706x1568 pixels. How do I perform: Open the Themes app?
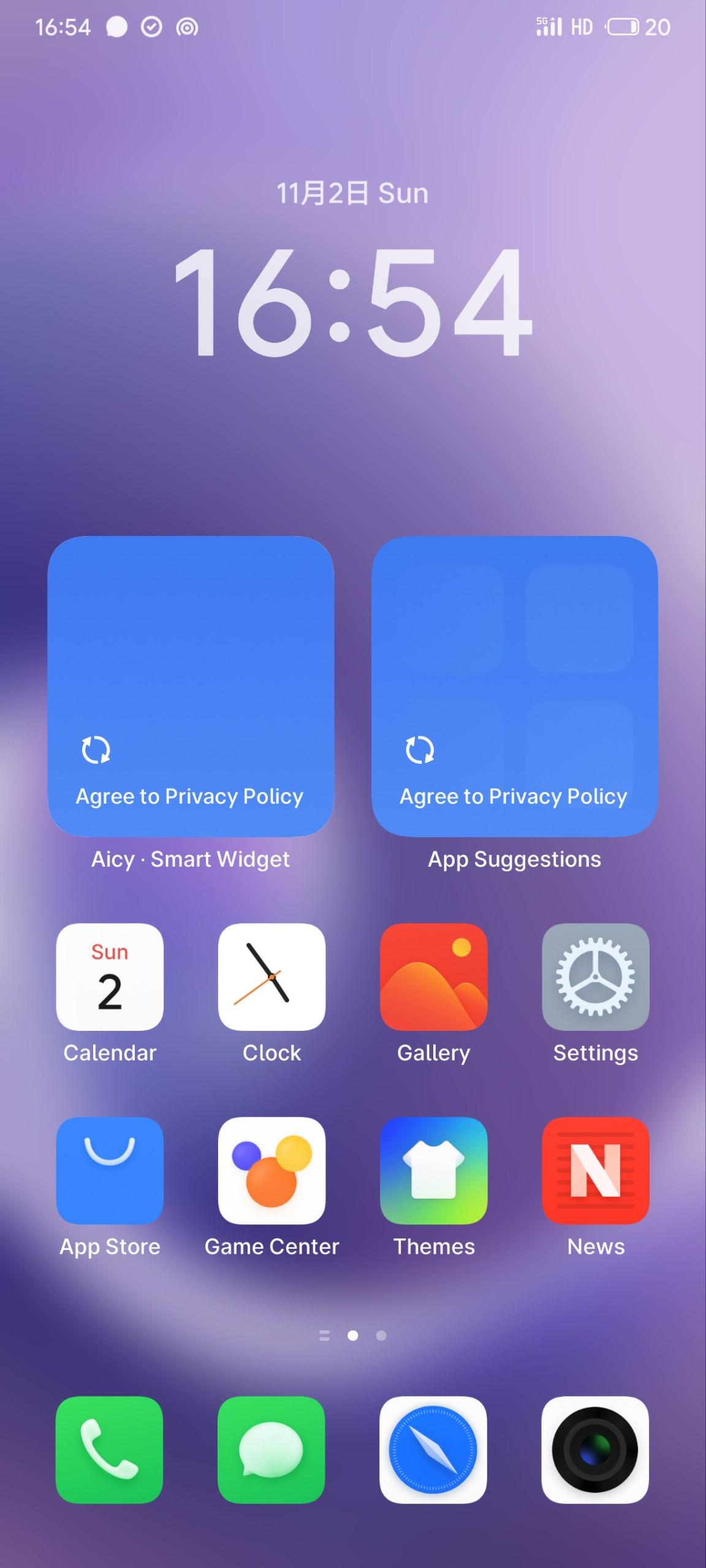433,1170
